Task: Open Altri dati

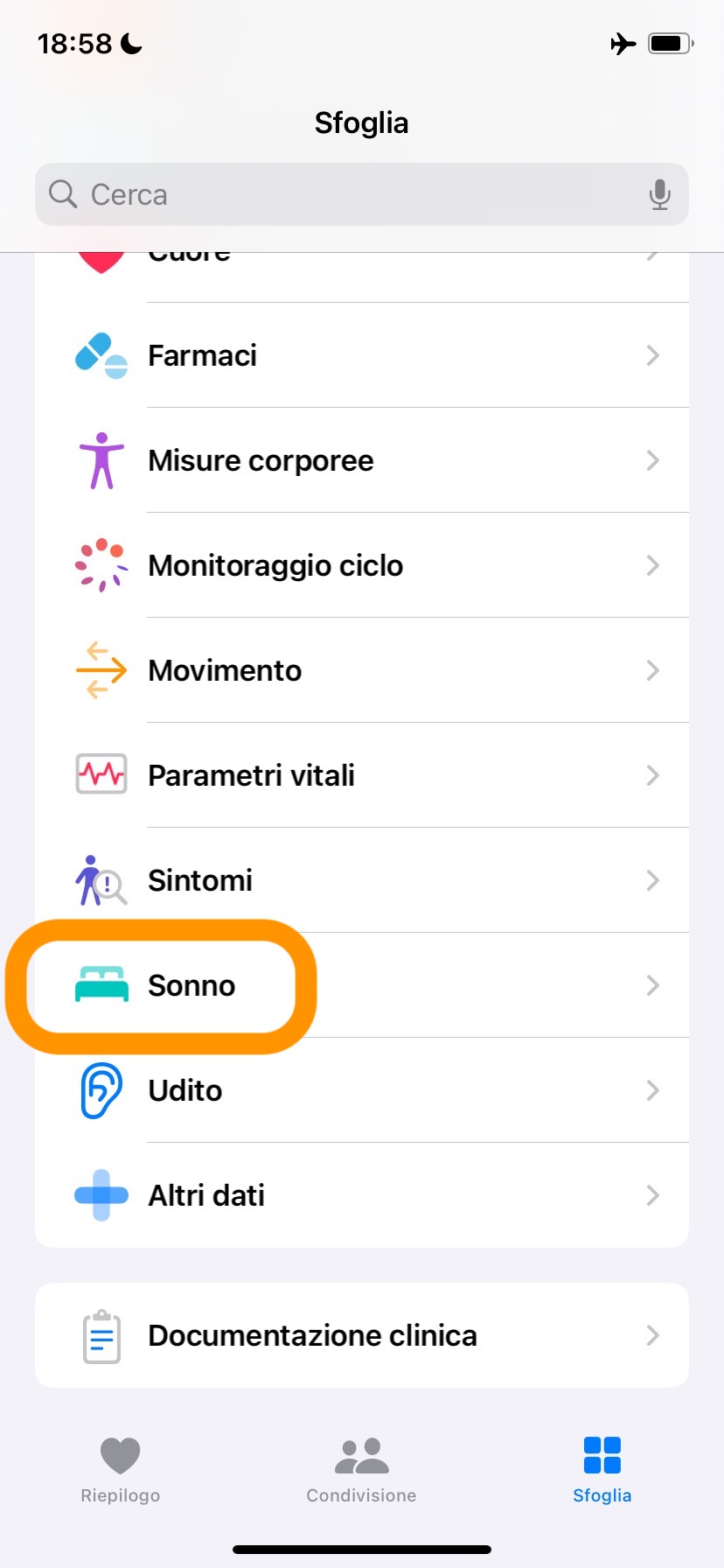Action: (x=362, y=1195)
